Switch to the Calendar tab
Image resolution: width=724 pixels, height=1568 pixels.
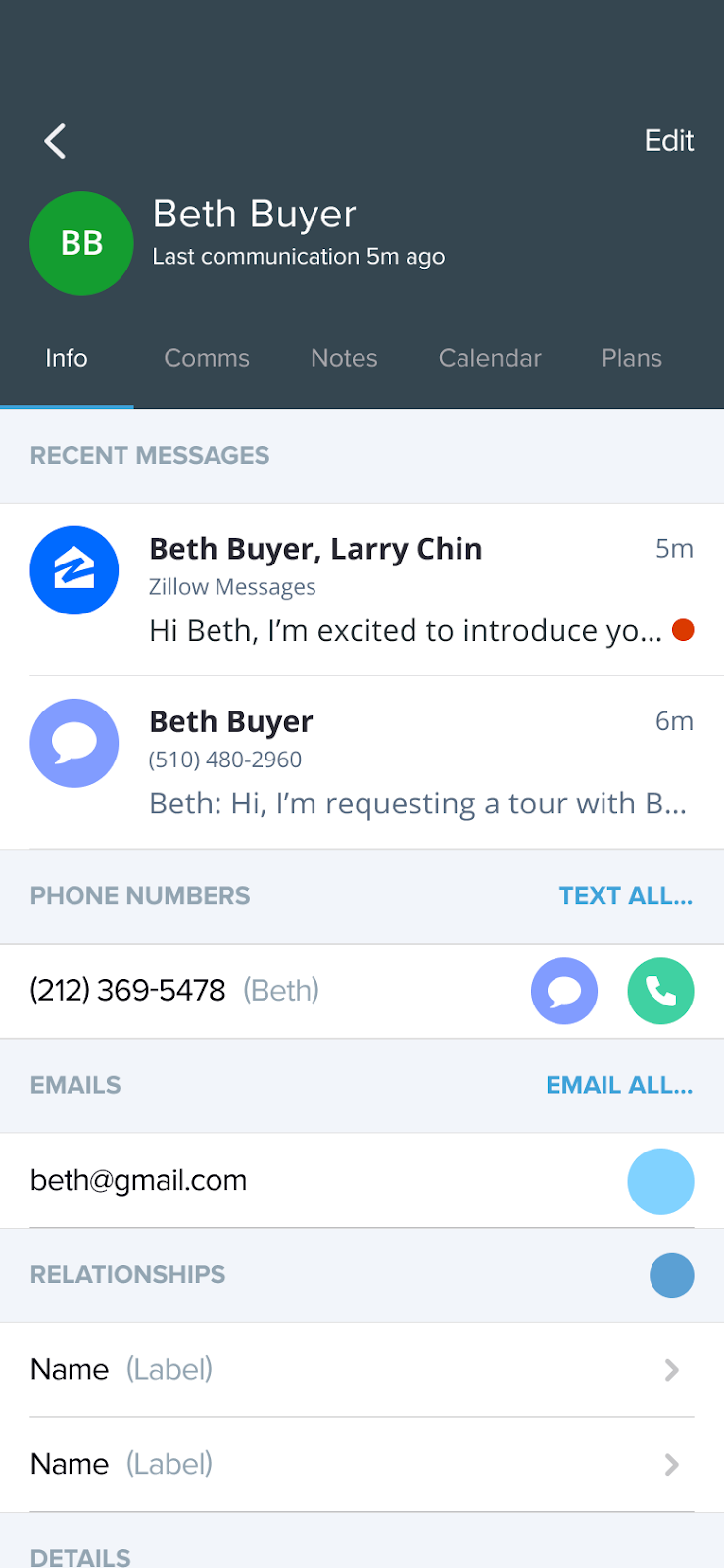click(490, 358)
